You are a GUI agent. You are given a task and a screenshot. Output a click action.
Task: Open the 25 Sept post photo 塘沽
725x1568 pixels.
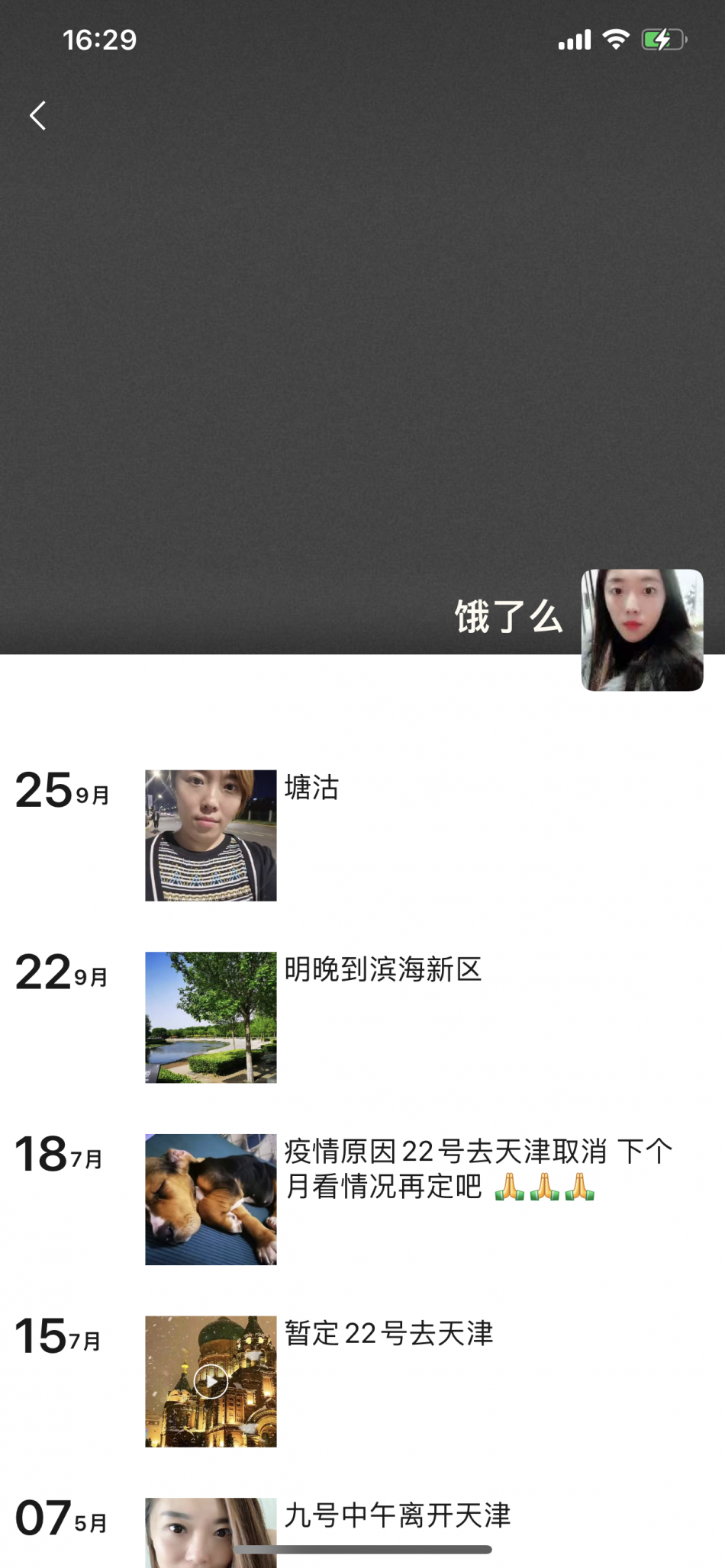tap(211, 835)
